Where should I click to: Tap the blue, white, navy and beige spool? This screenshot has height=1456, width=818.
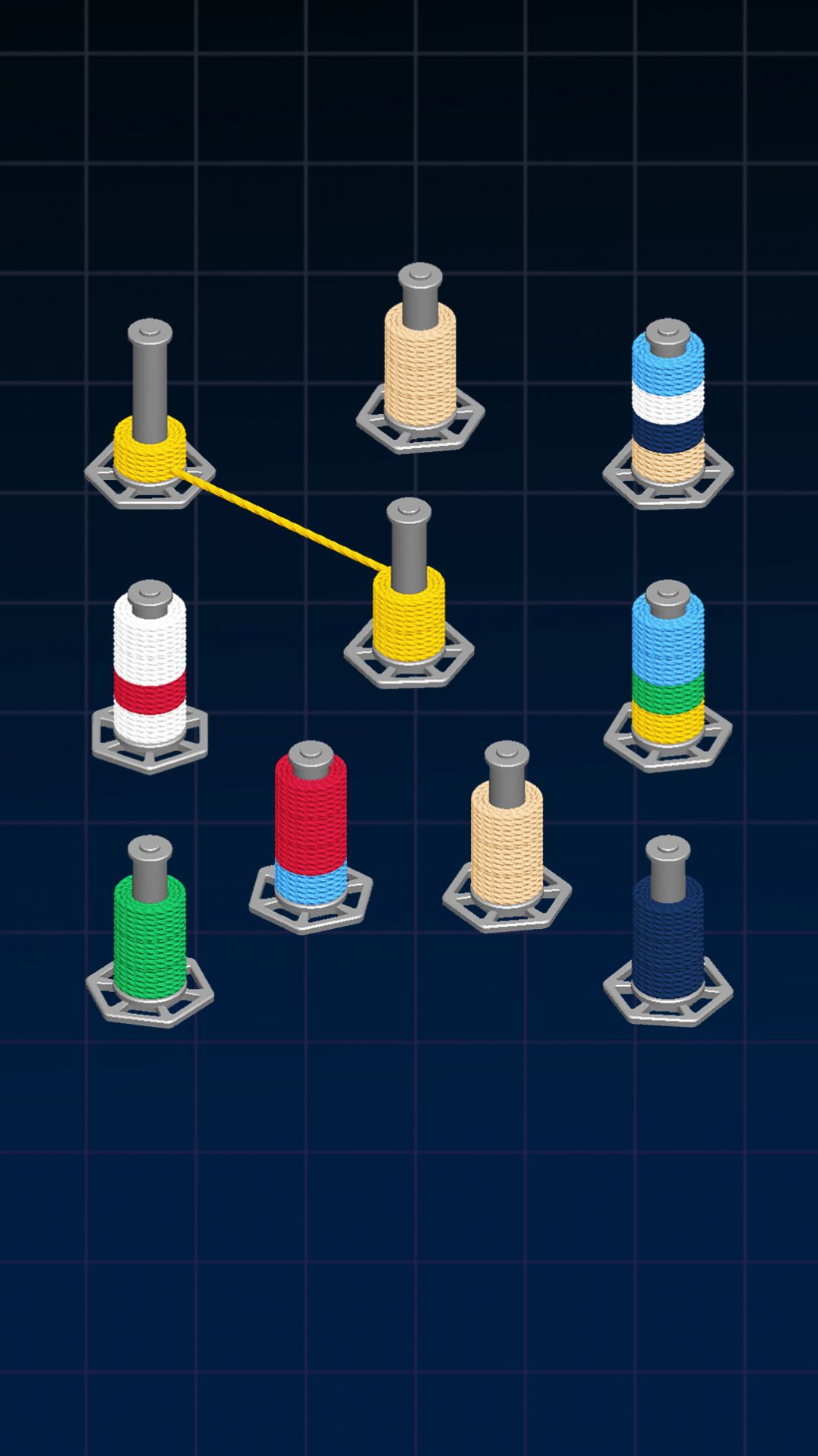coord(668,409)
